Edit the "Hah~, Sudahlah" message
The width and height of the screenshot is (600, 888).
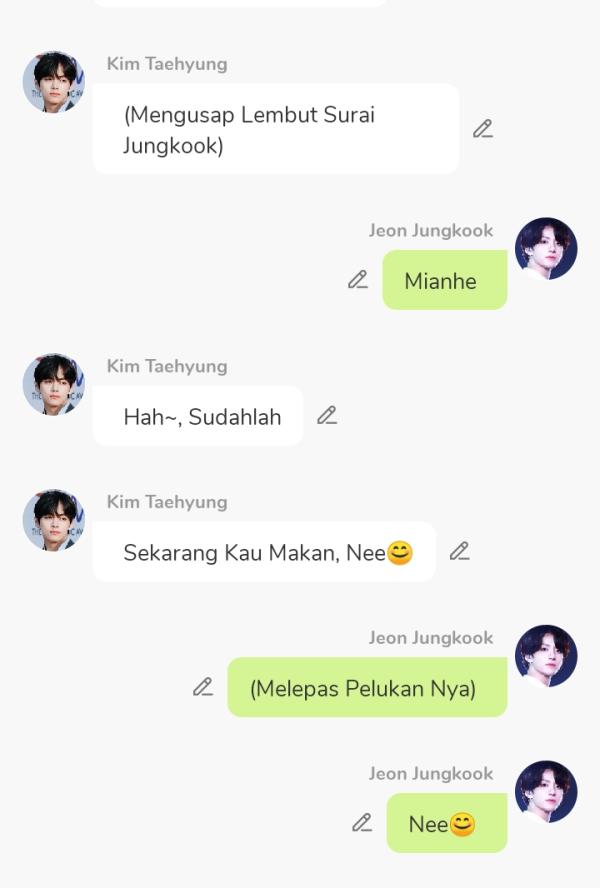coord(327,416)
